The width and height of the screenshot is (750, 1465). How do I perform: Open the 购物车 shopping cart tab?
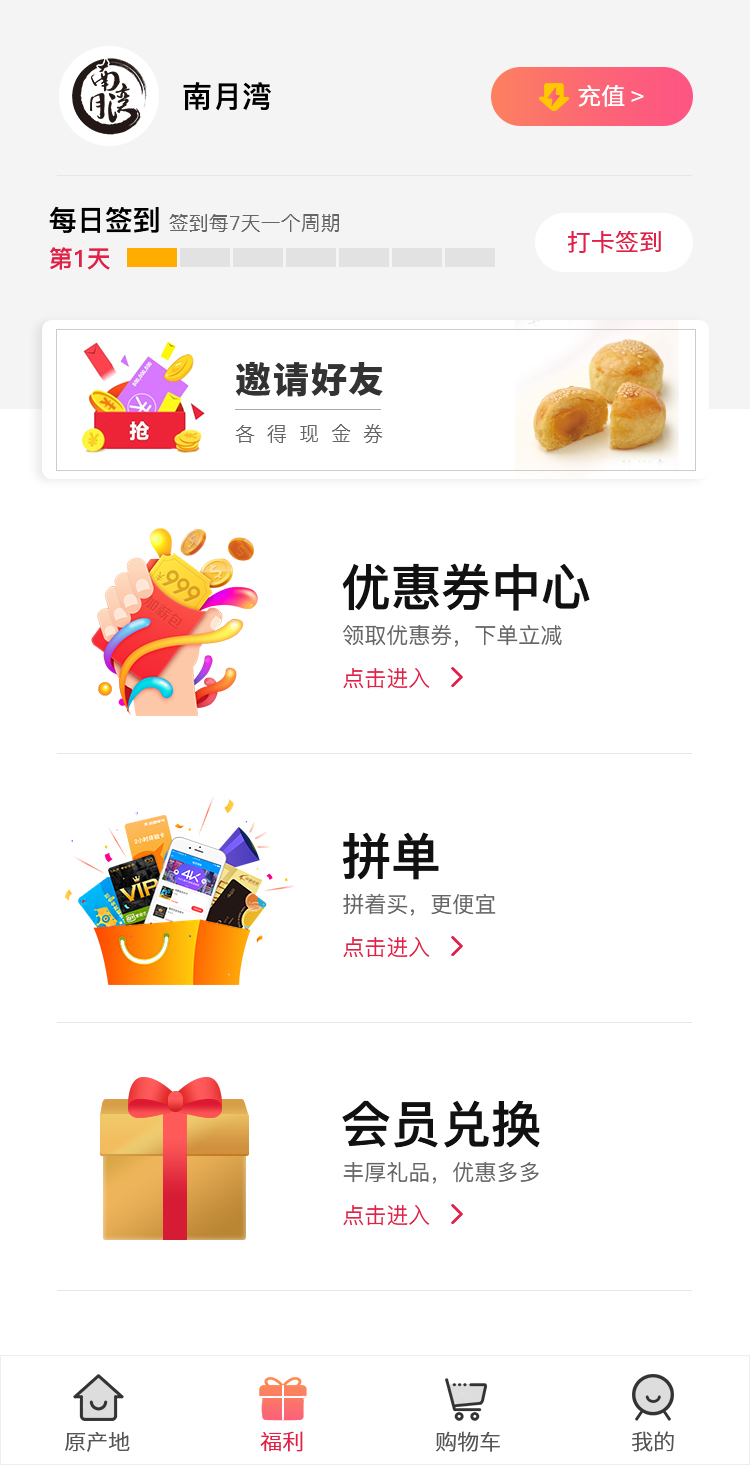click(x=467, y=1412)
